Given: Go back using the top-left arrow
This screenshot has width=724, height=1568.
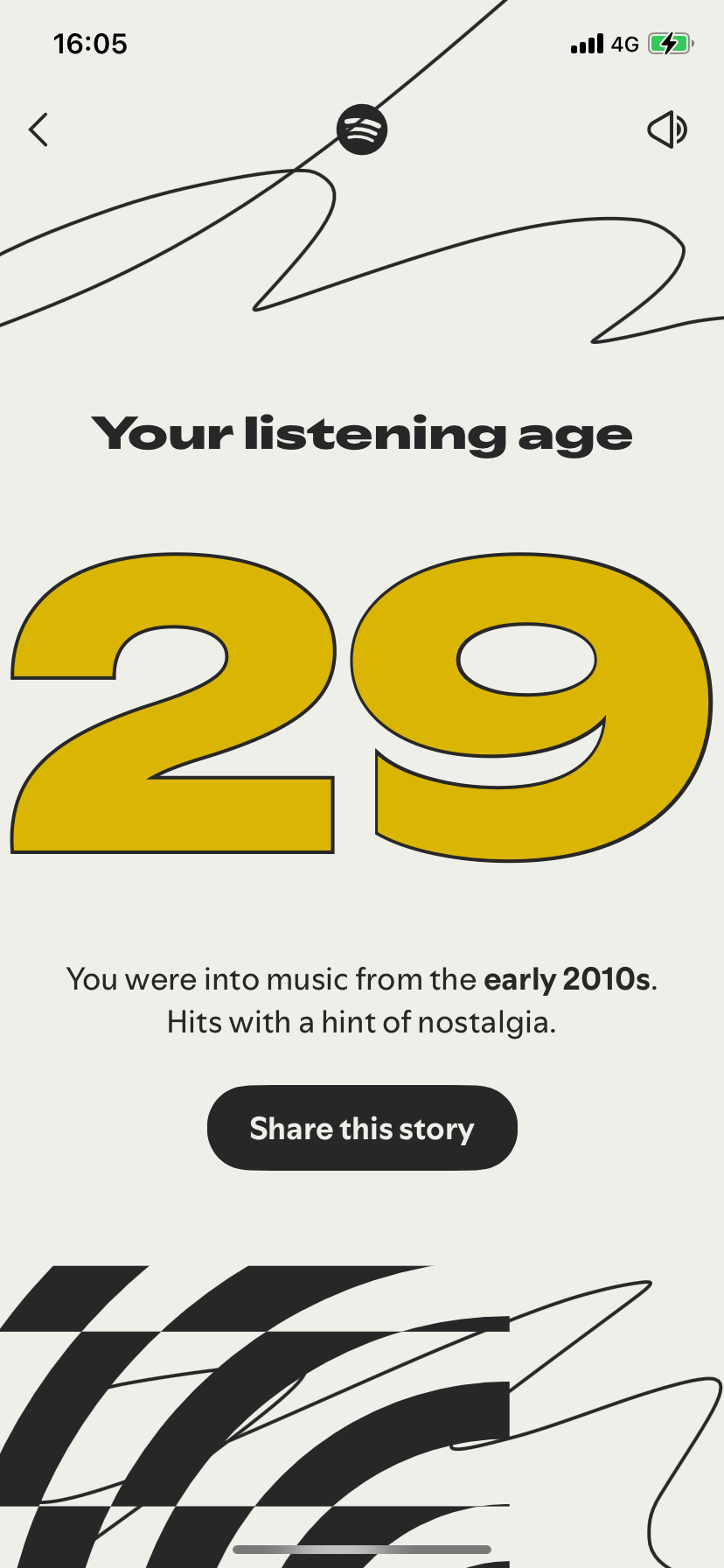Looking at the screenshot, I should pyautogui.click(x=38, y=129).
